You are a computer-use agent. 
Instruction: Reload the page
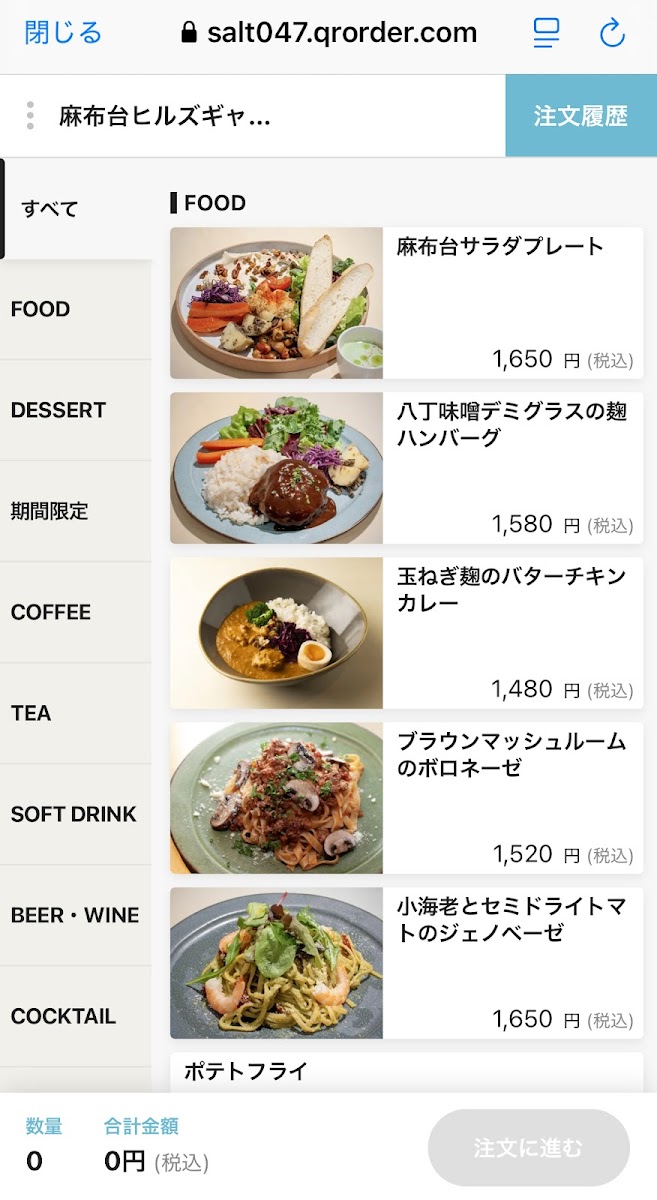[x=611, y=33]
